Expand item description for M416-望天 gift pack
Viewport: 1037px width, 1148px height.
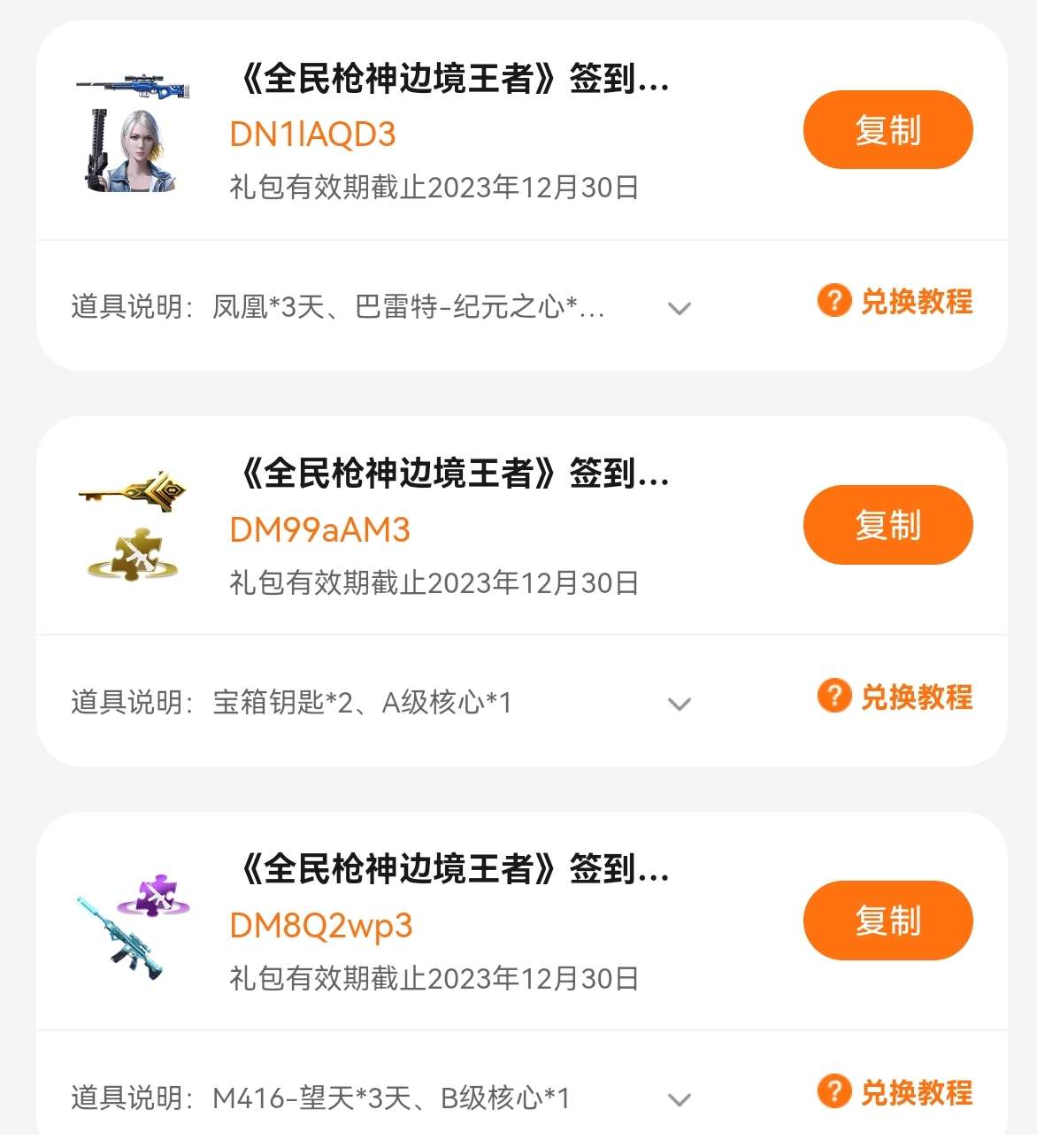pyautogui.click(x=679, y=1099)
